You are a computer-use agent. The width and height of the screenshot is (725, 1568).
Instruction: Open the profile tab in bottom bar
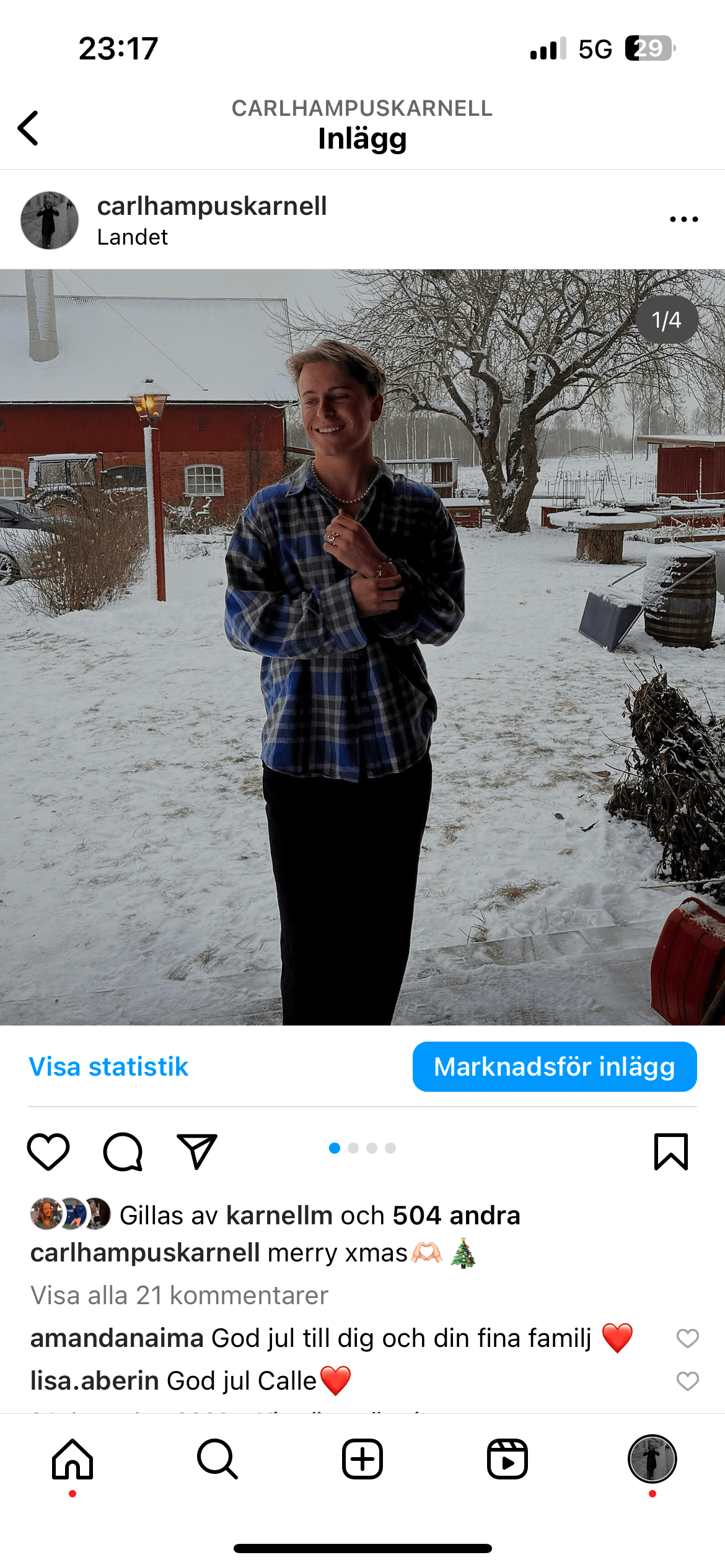(x=652, y=1459)
